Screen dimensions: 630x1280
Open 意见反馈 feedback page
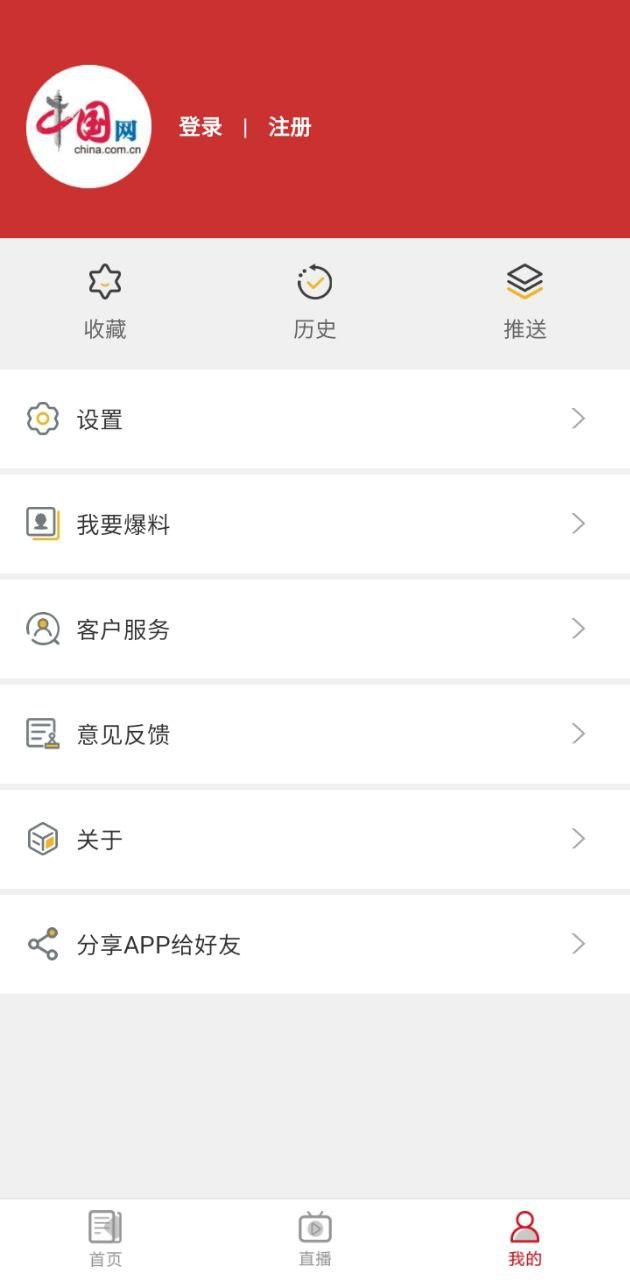tap(315, 734)
